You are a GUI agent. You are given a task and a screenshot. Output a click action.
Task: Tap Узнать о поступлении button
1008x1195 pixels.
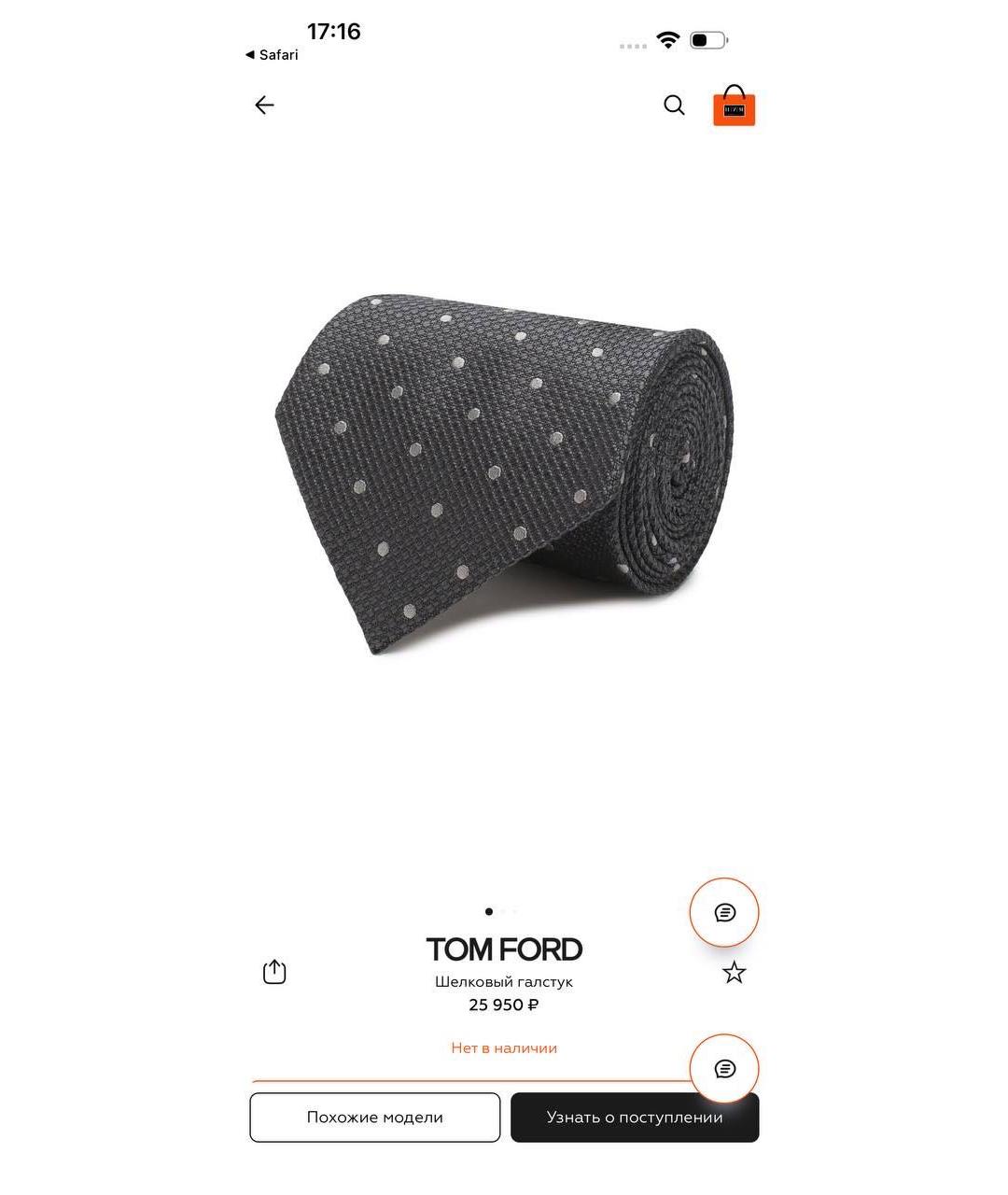click(x=635, y=1118)
